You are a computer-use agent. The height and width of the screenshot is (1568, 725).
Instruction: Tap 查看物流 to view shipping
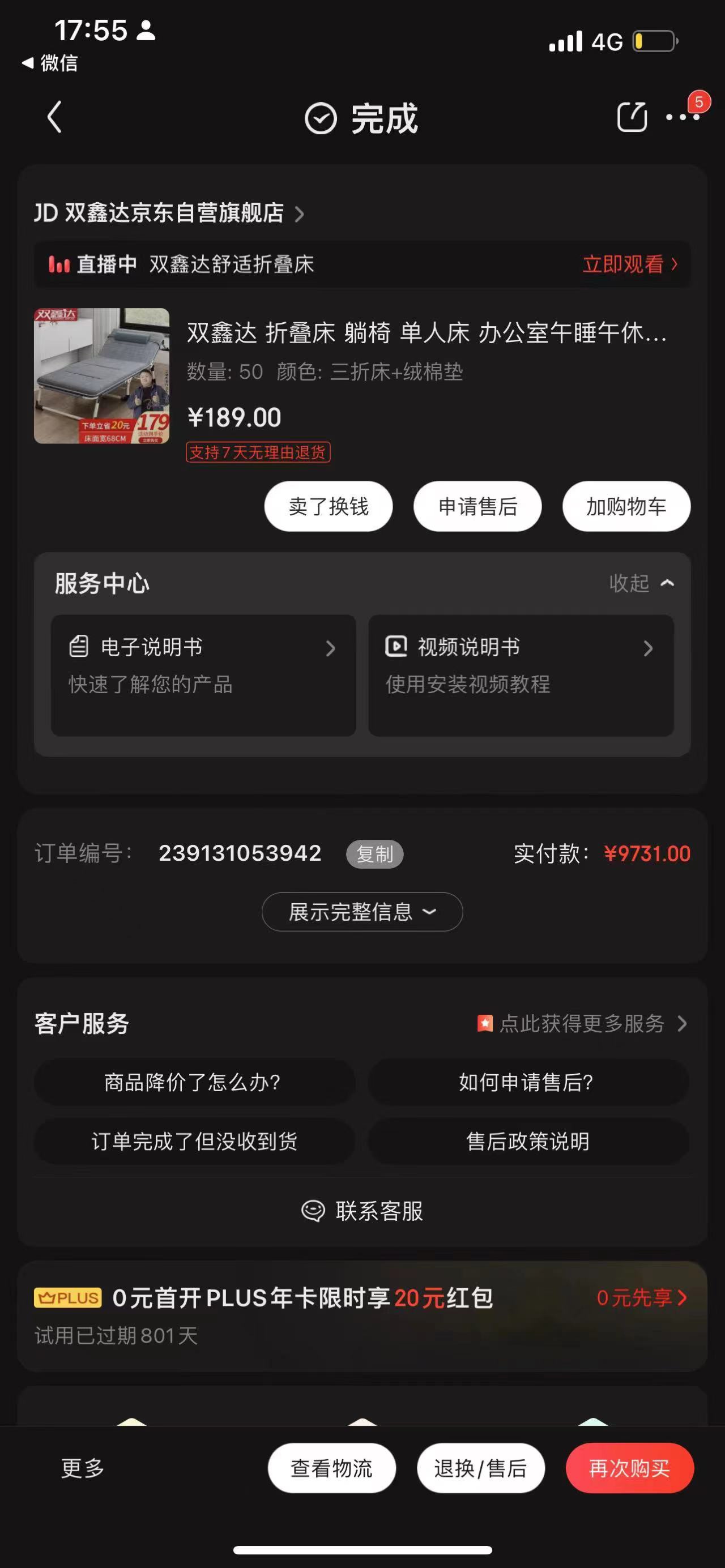tap(331, 1468)
